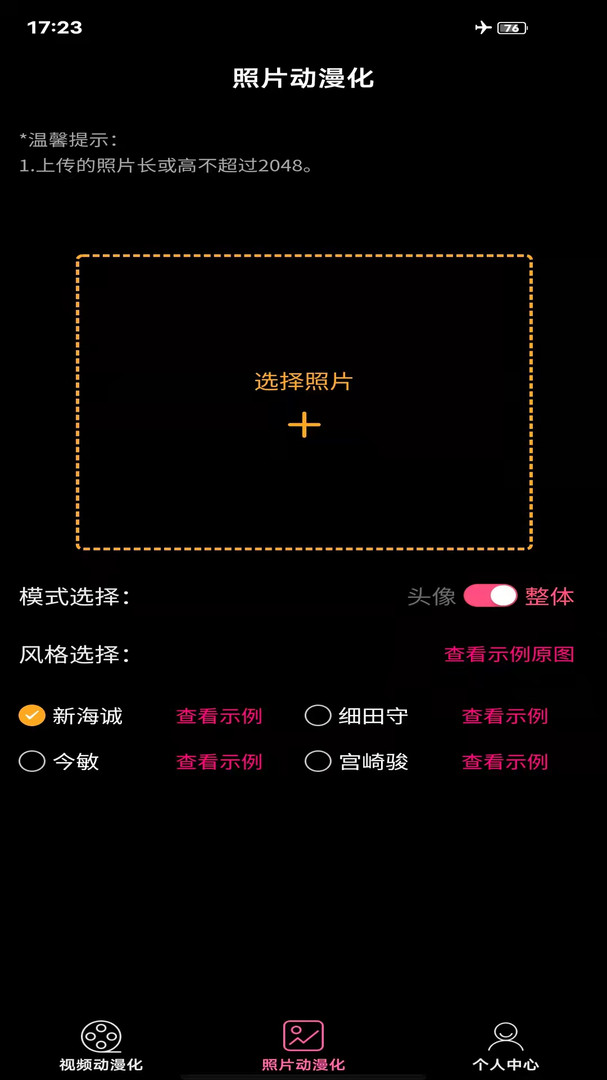
Task: Open 查看示例 next to 宫崎骏
Action: 505,762
